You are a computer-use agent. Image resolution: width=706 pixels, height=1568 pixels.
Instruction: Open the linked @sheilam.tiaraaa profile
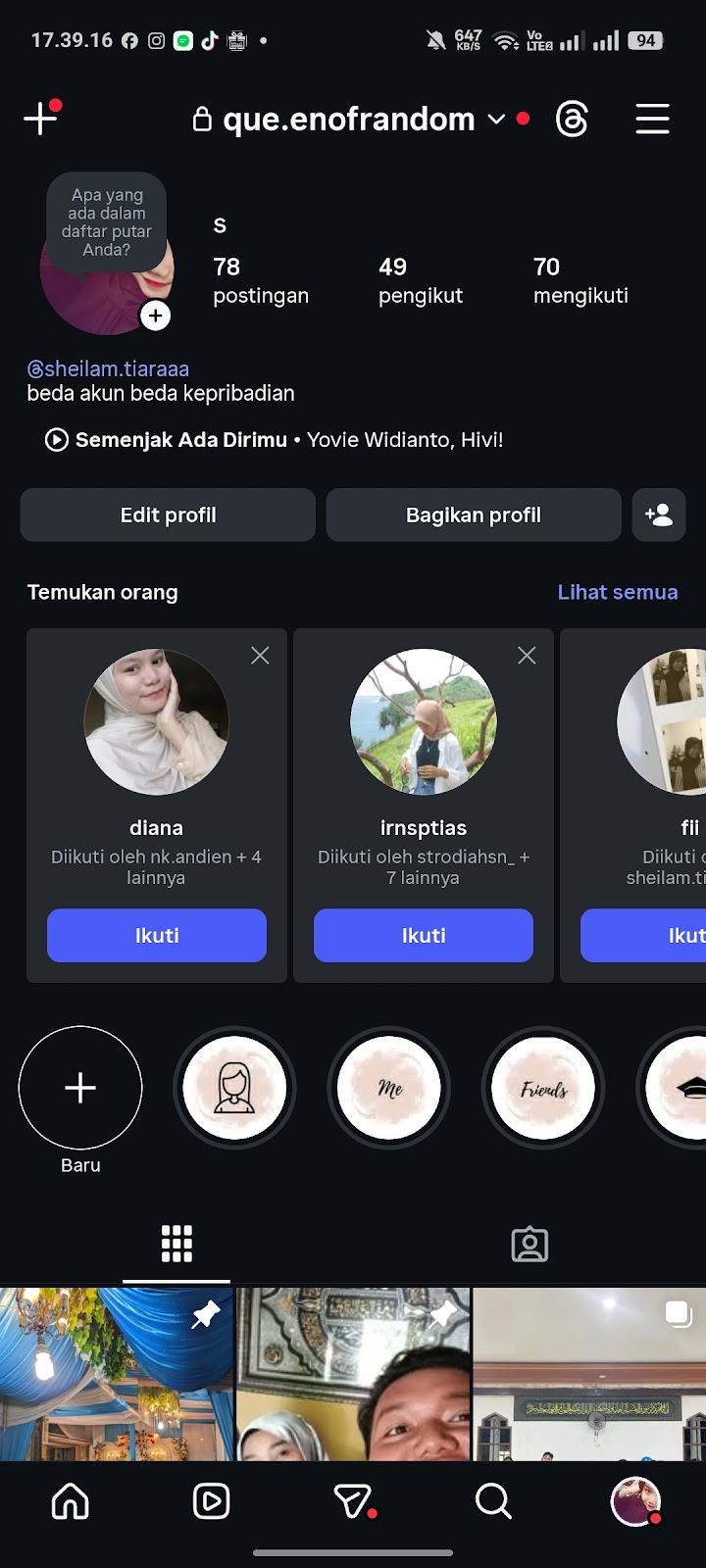pos(108,368)
